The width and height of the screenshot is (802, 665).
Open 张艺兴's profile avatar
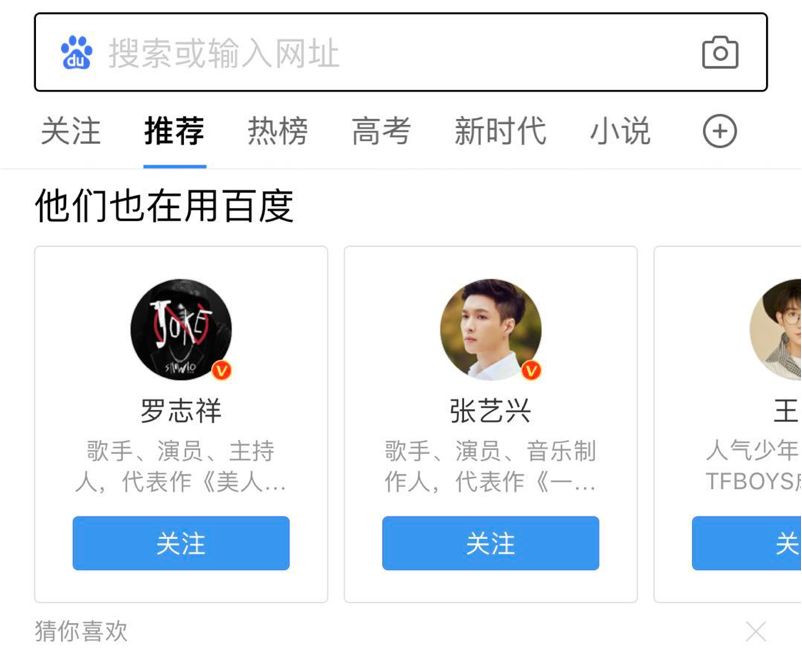pyautogui.click(x=490, y=329)
